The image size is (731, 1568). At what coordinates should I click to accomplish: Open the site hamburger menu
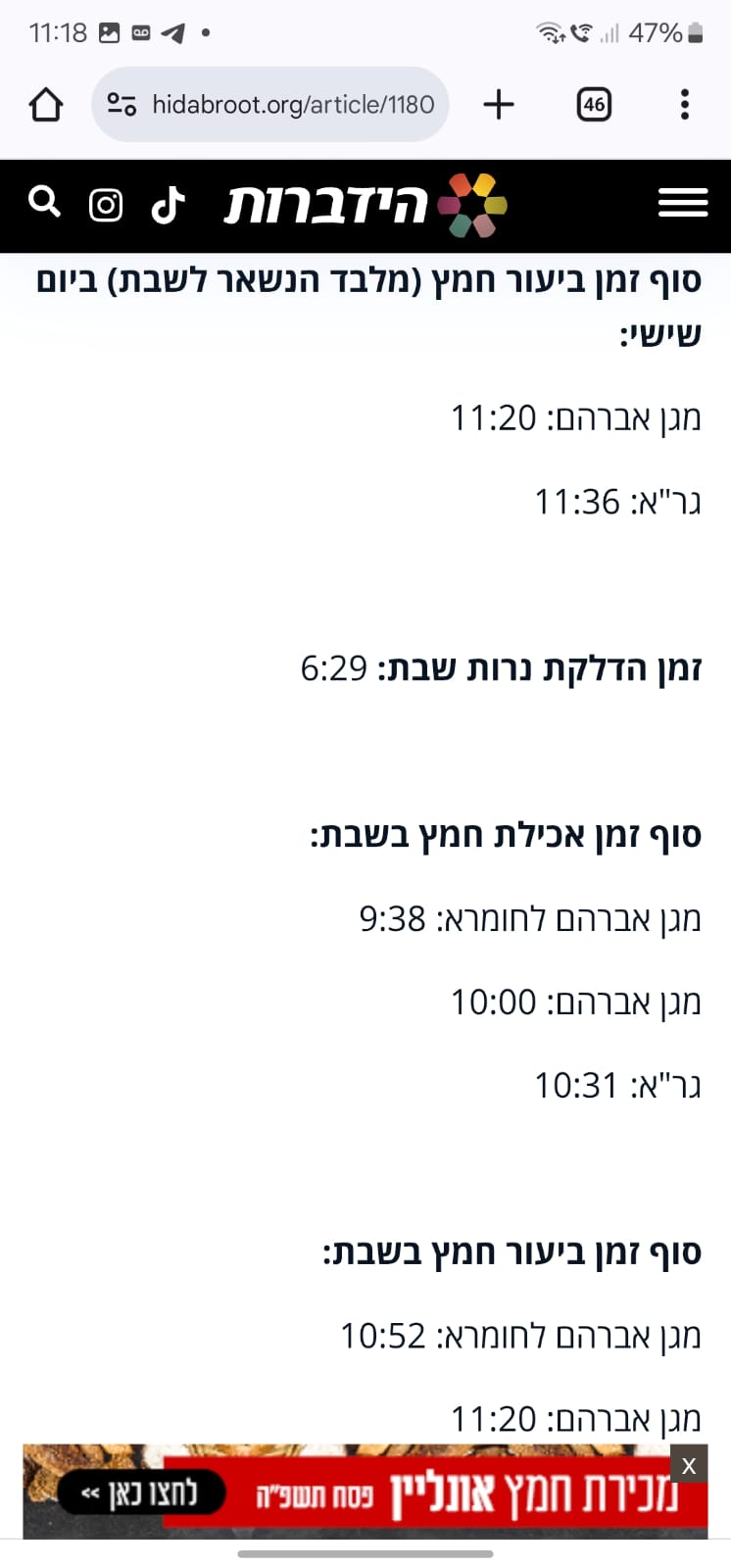click(x=683, y=204)
